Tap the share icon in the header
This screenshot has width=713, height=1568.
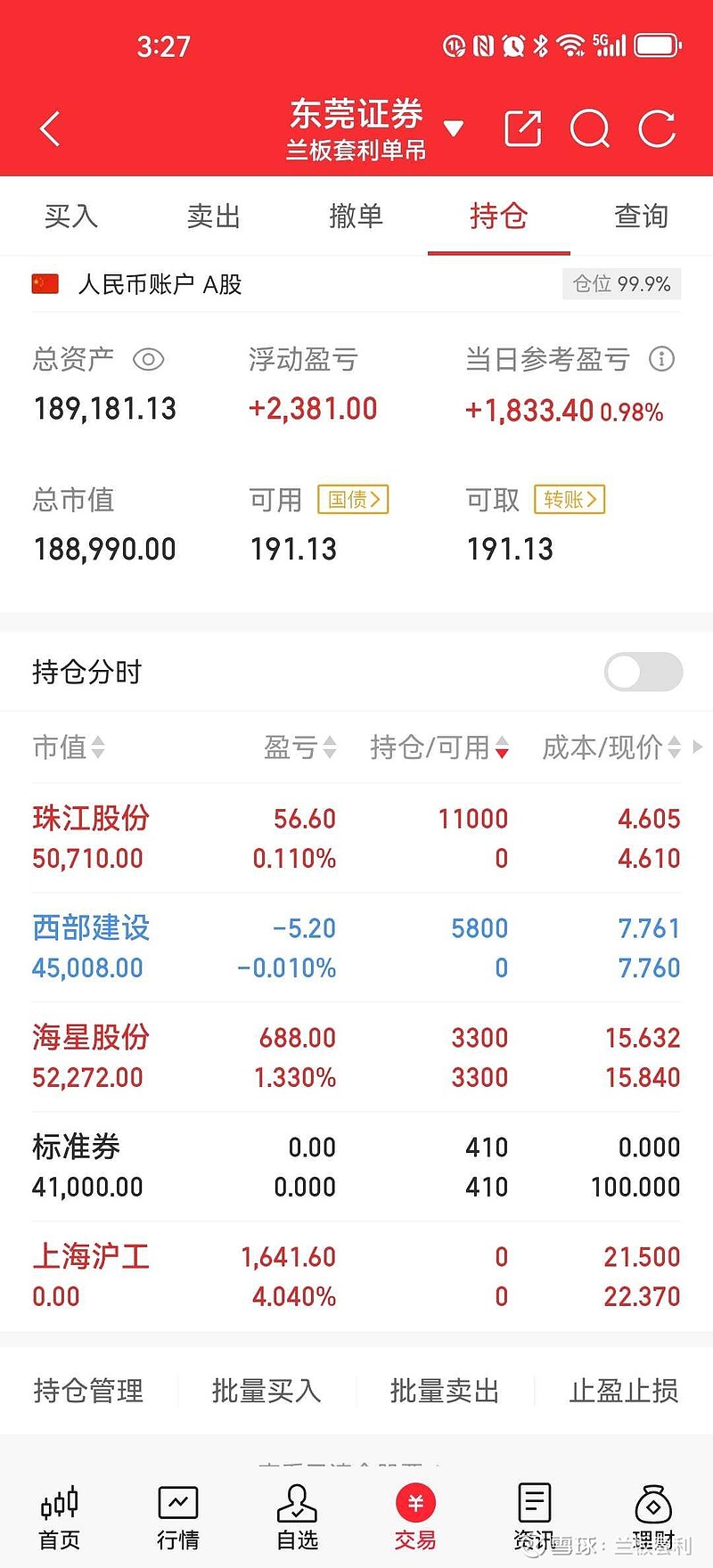[x=523, y=129]
